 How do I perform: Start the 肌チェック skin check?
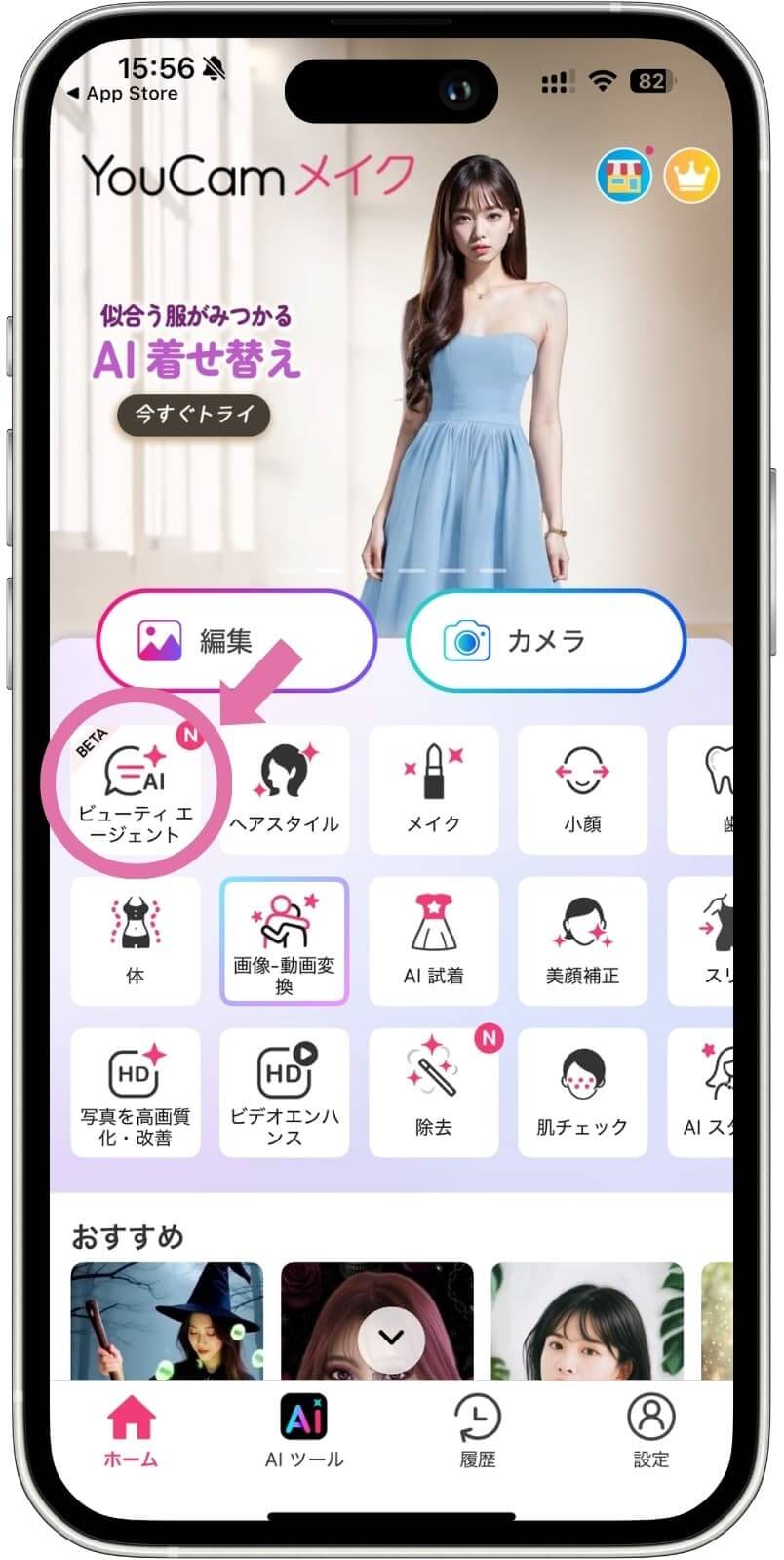[582, 1093]
